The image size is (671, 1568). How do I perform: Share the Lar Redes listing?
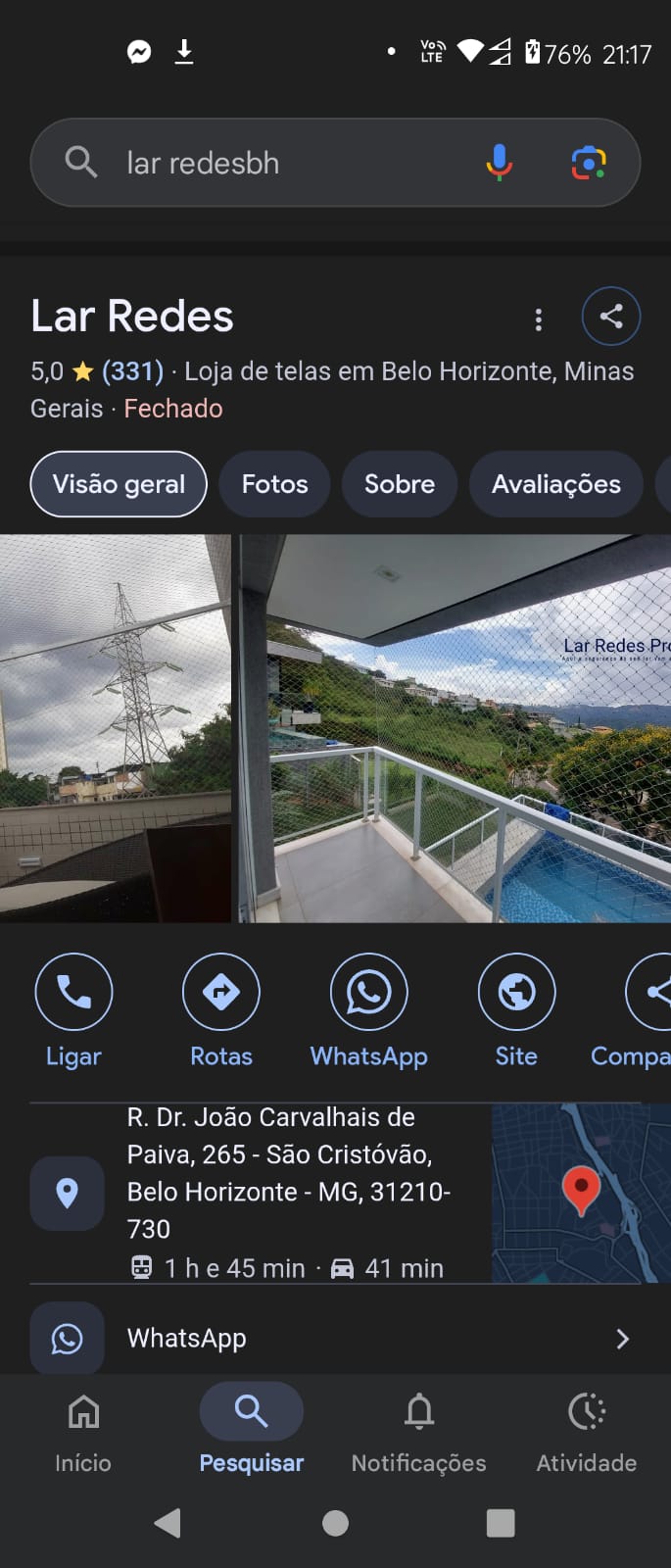click(x=610, y=317)
